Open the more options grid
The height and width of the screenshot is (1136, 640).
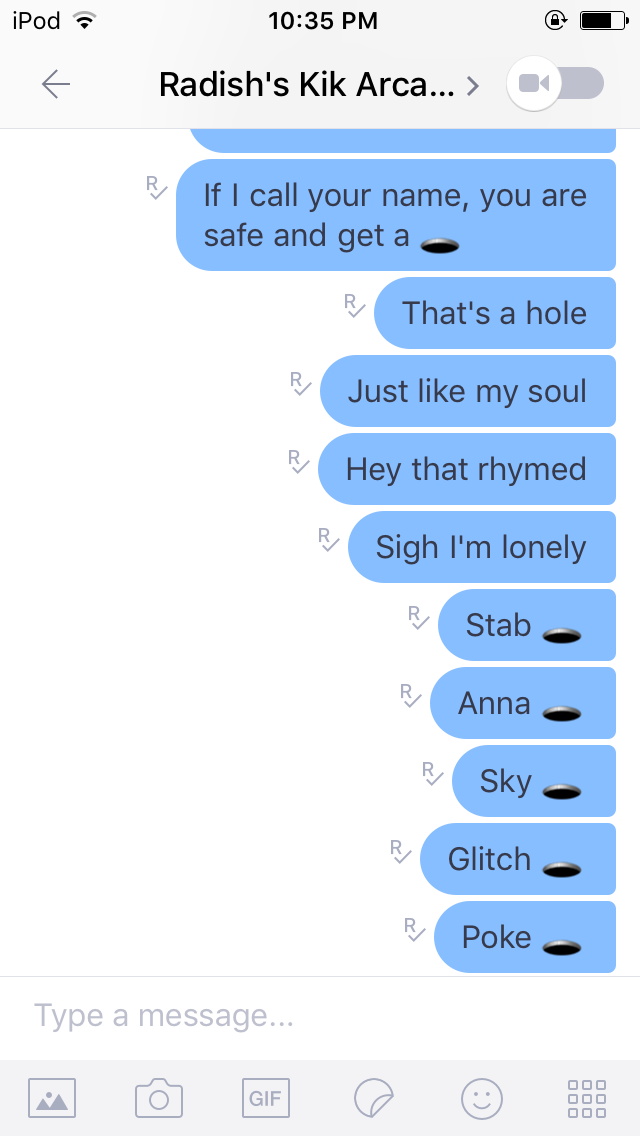[586, 1098]
